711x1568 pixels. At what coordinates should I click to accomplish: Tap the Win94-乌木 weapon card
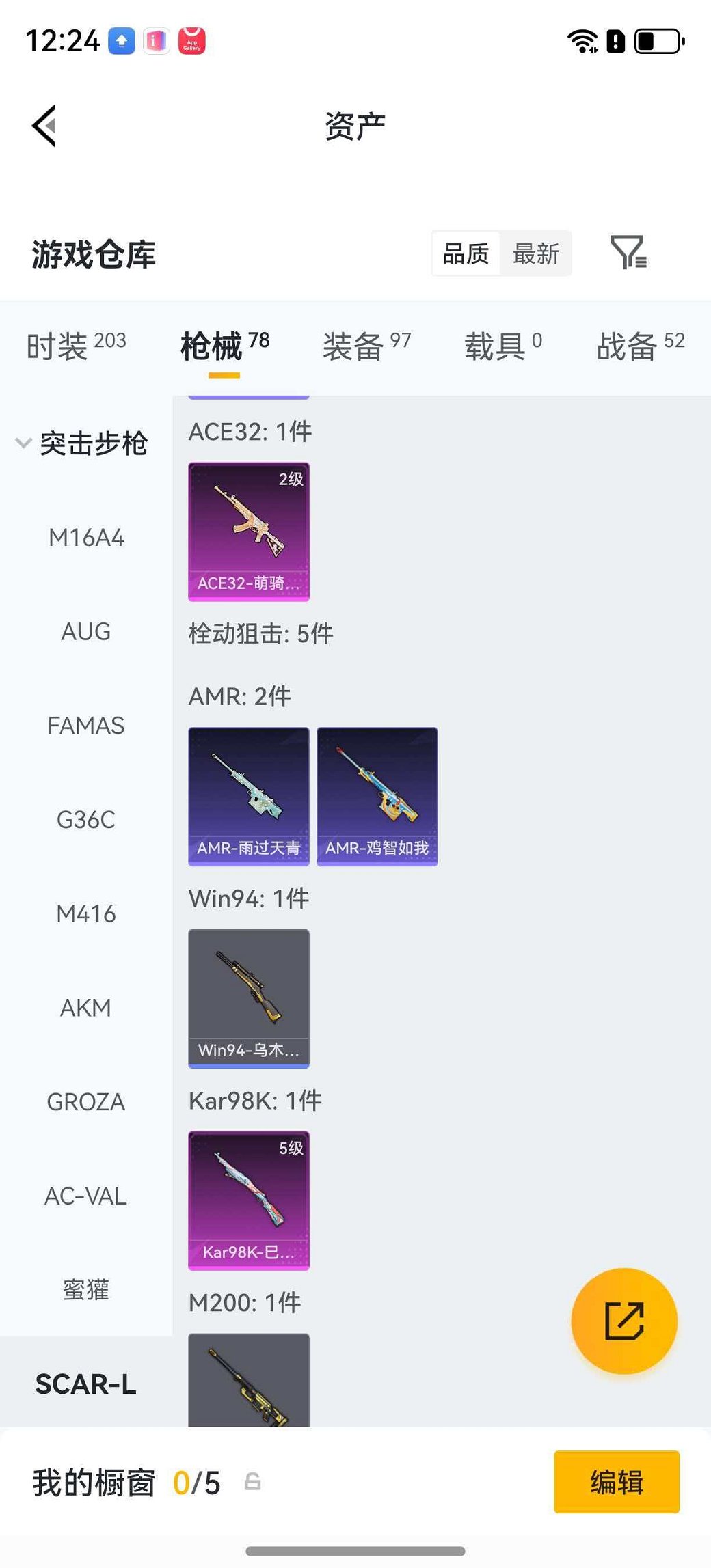pyautogui.click(x=248, y=996)
